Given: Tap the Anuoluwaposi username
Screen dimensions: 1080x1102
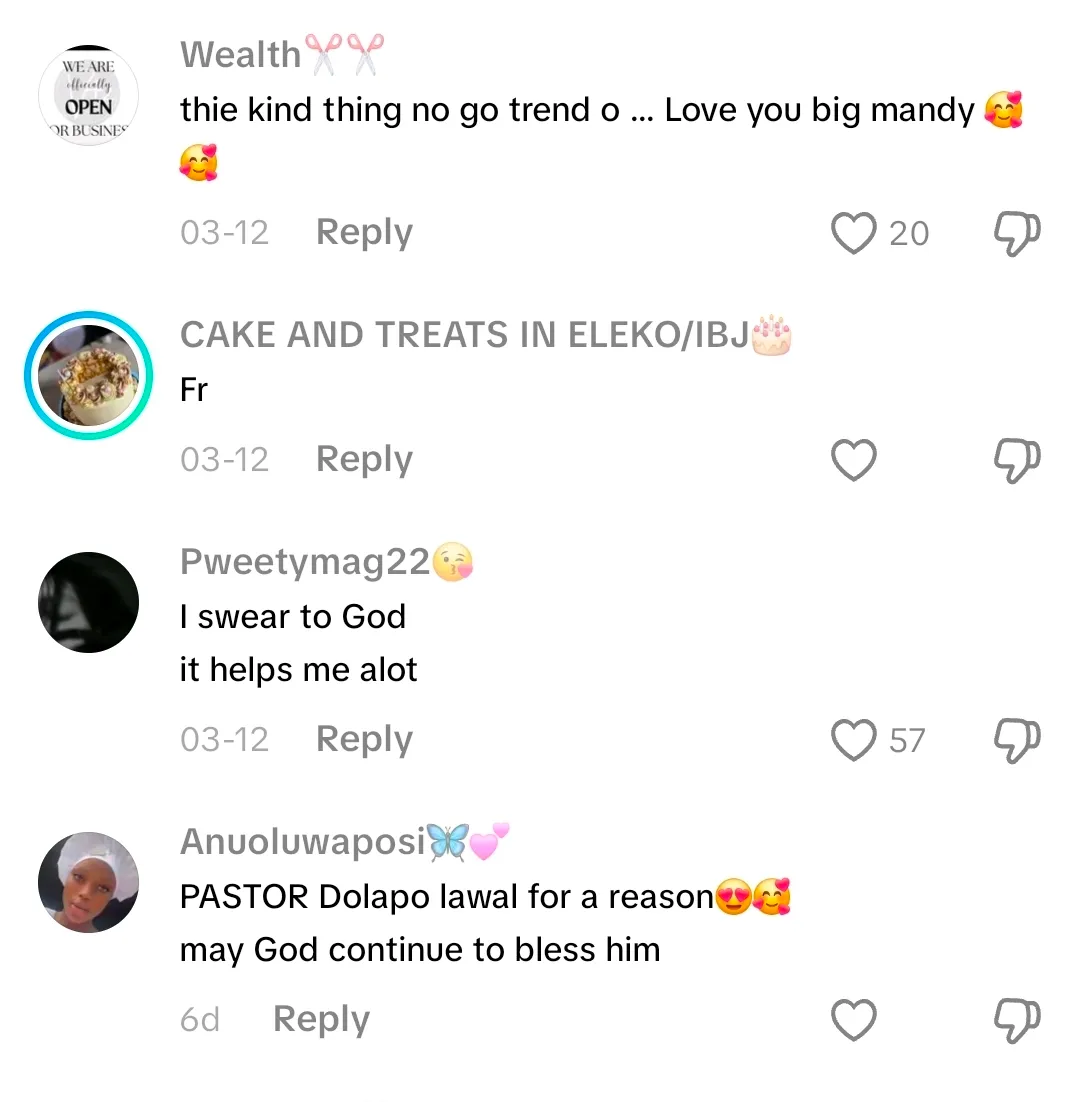Looking at the screenshot, I should 302,842.
